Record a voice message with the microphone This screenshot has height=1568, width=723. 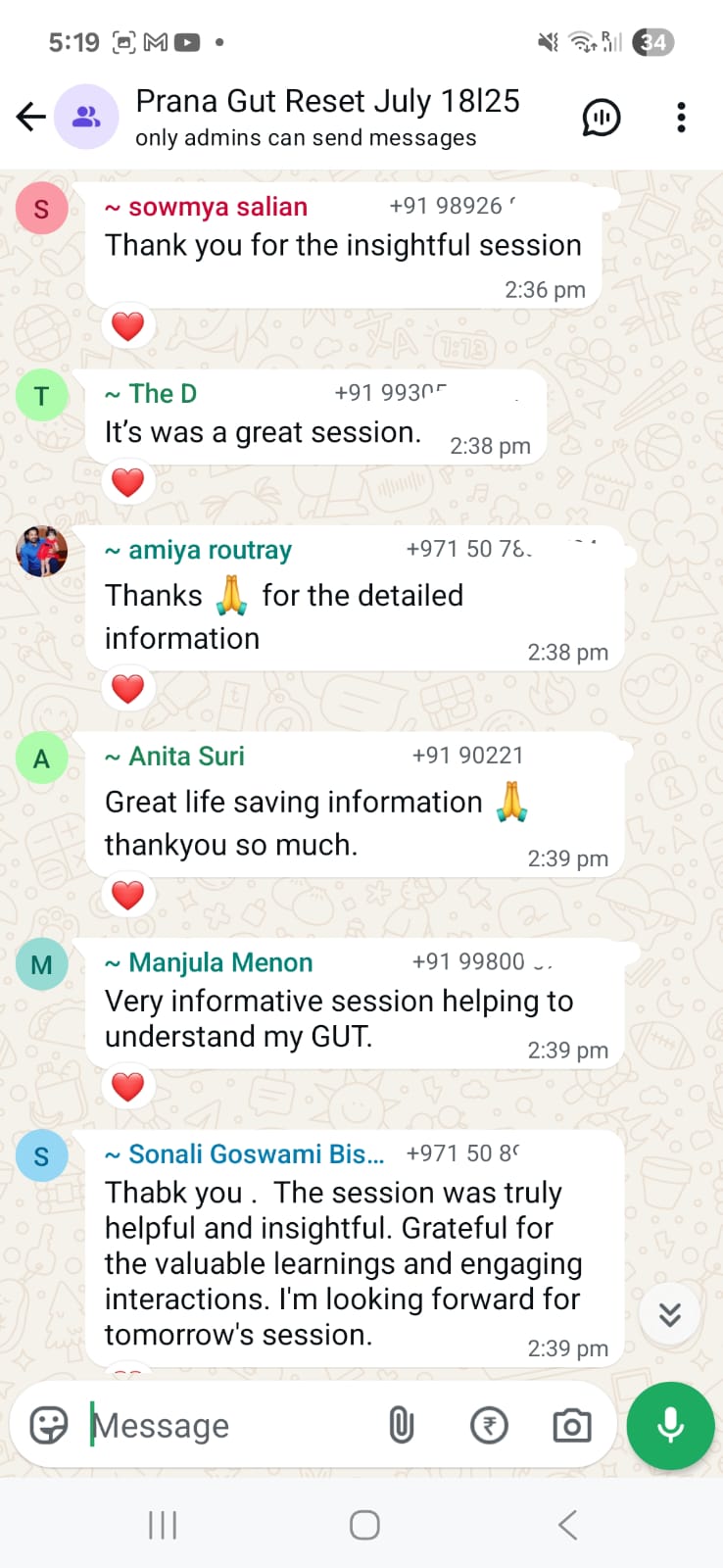671,1426
